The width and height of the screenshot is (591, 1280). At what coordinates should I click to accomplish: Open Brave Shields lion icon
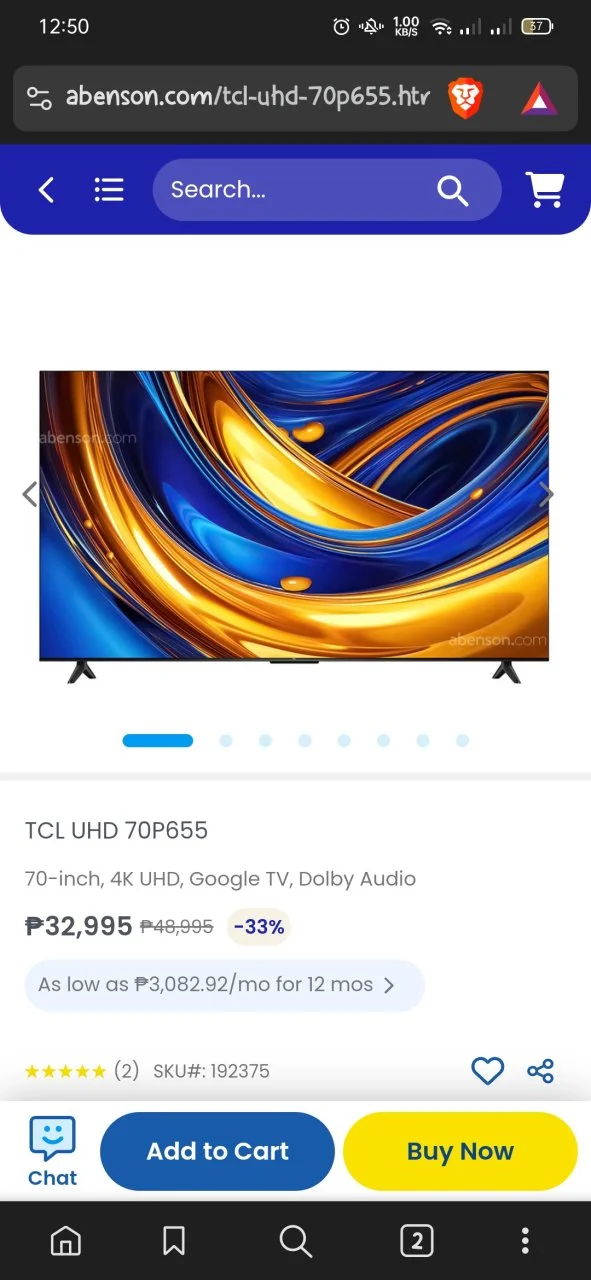(465, 98)
